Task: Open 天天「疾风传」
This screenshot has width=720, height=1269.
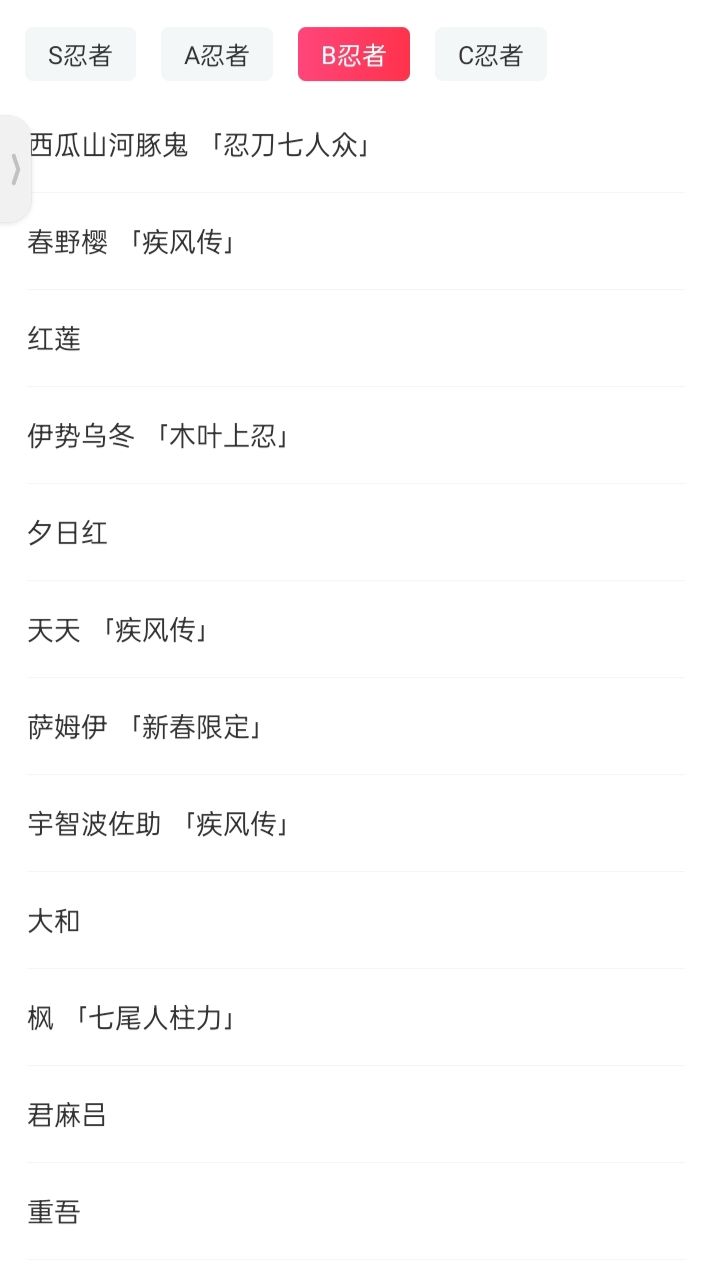Action: pyautogui.click(x=356, y=630)
